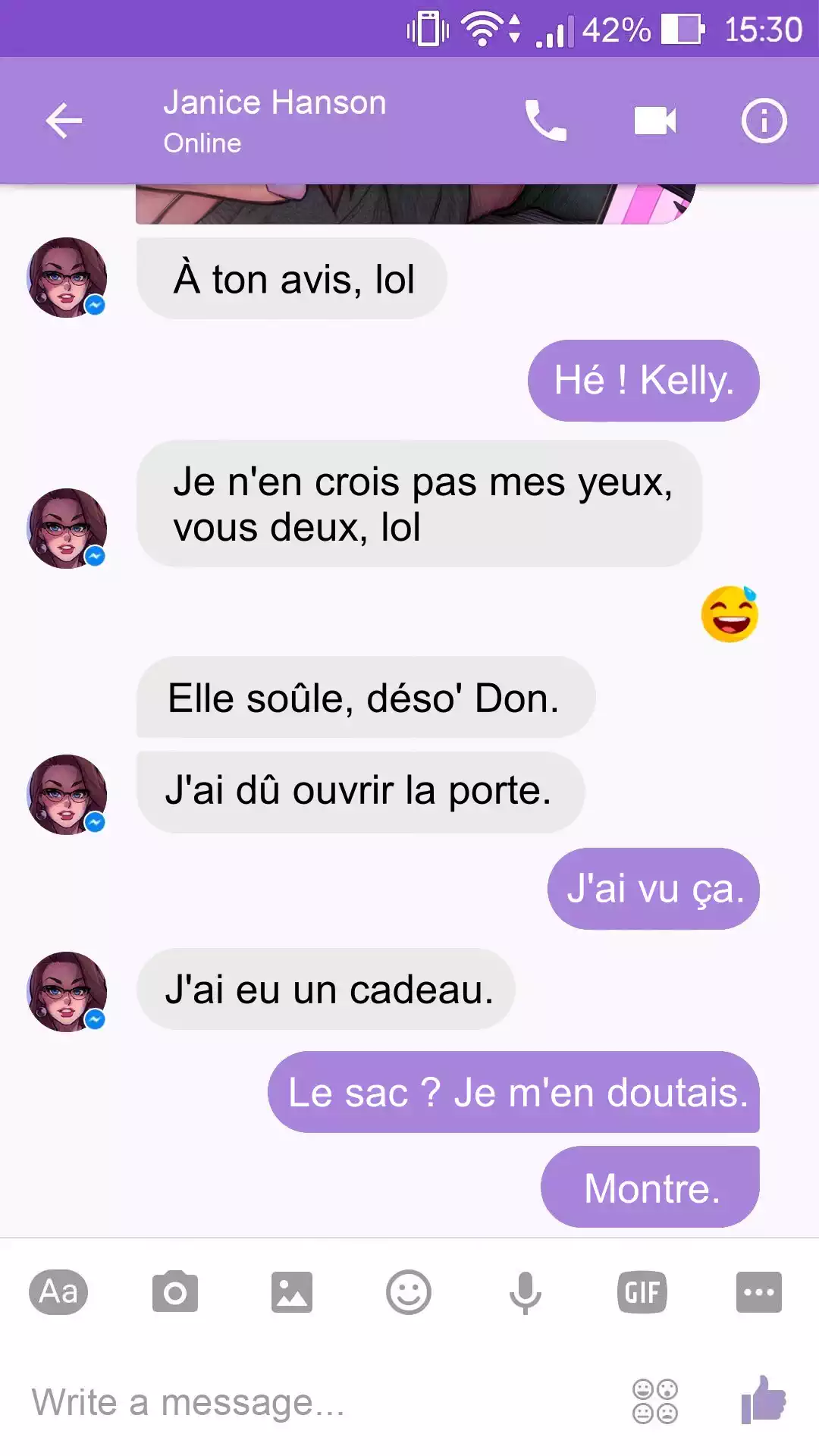Open conversation info details
This screenshot has width=819, height=1456.
coord(764,121)
